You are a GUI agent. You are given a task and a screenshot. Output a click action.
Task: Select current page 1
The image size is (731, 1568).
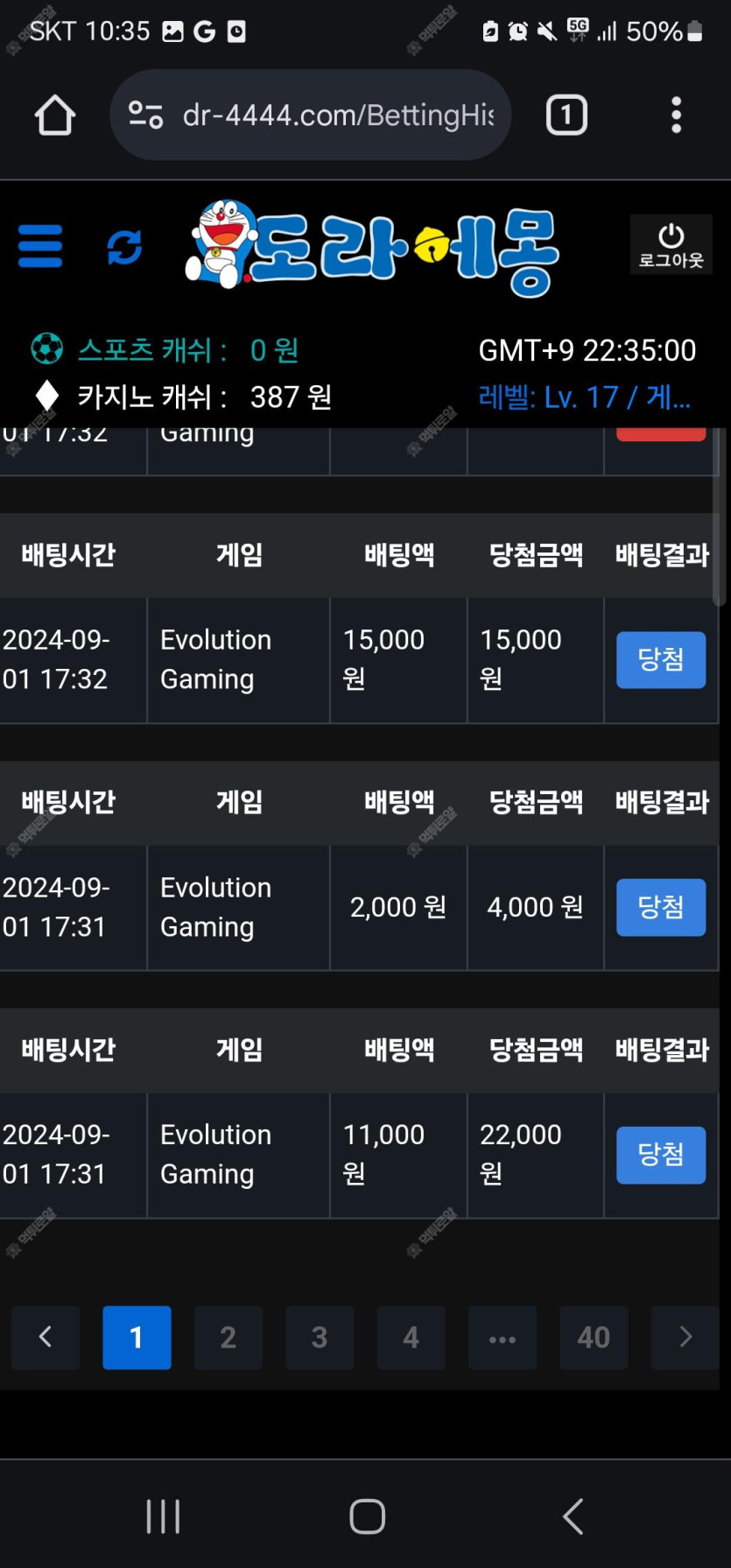pyautogui.click(x=137, y=1337)
